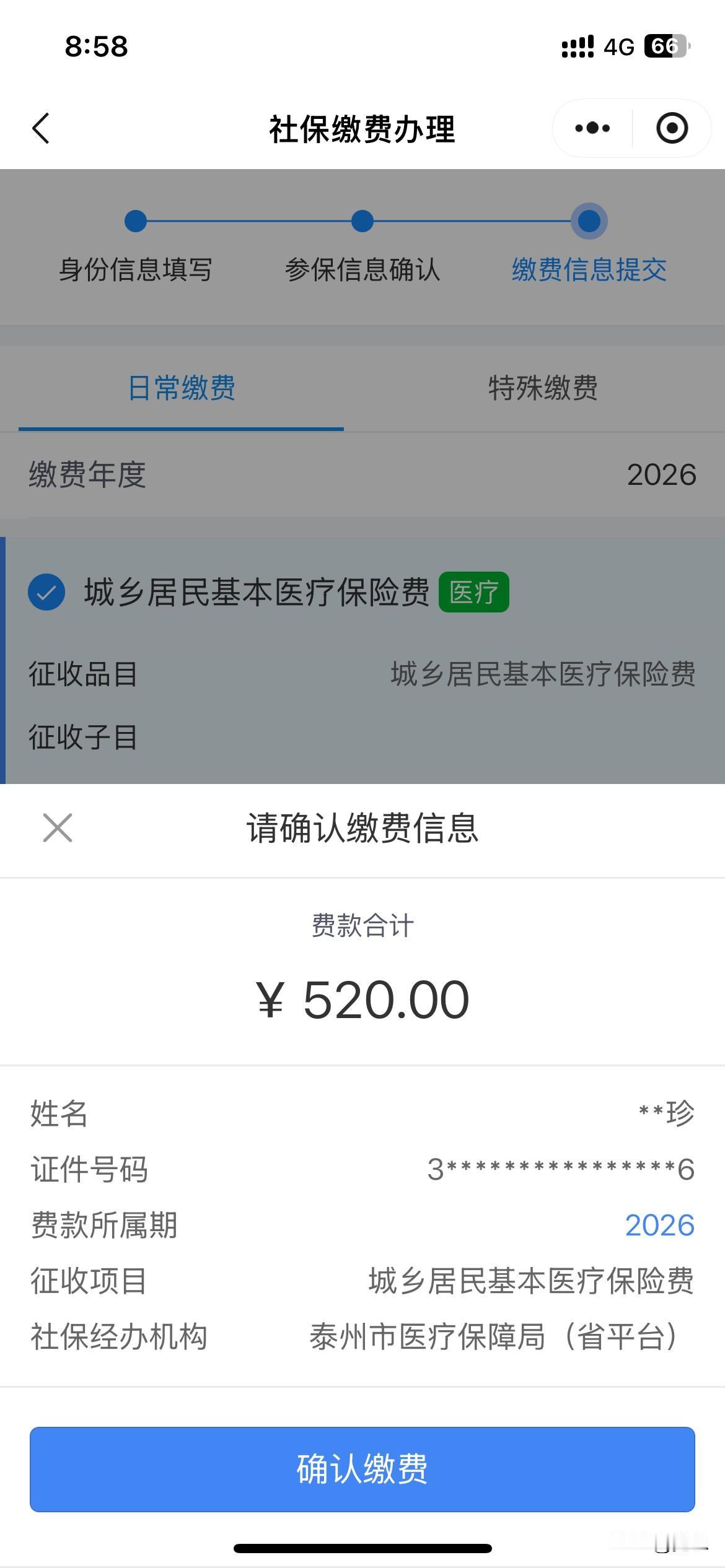Select the 身份信息填写 step dot
725x1568 pixels.
click(x=135, y=222)
